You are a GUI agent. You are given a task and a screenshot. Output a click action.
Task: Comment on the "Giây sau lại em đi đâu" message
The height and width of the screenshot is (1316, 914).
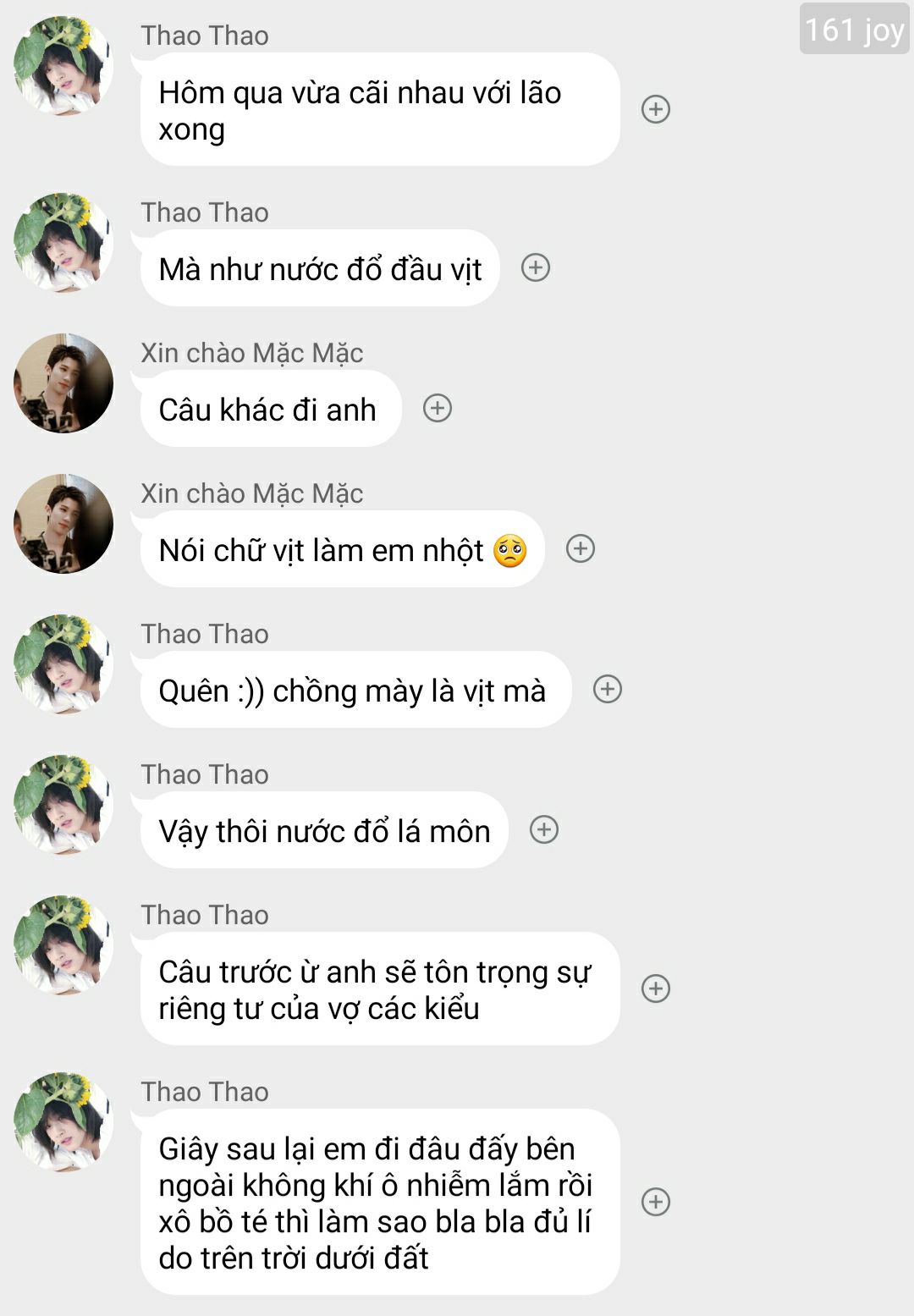656,1202
